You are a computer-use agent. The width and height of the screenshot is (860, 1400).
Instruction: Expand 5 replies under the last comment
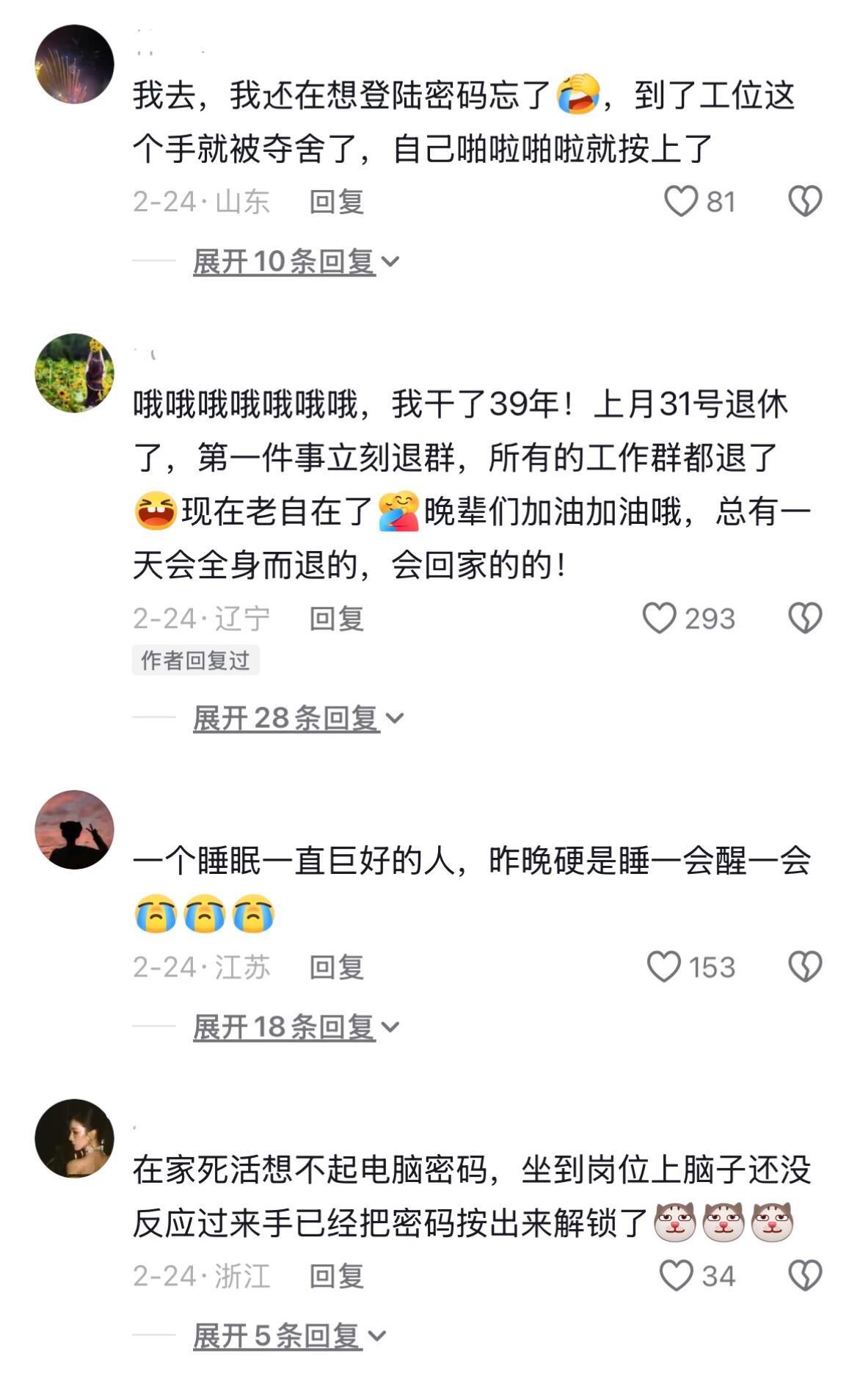tap(279, 1335)
